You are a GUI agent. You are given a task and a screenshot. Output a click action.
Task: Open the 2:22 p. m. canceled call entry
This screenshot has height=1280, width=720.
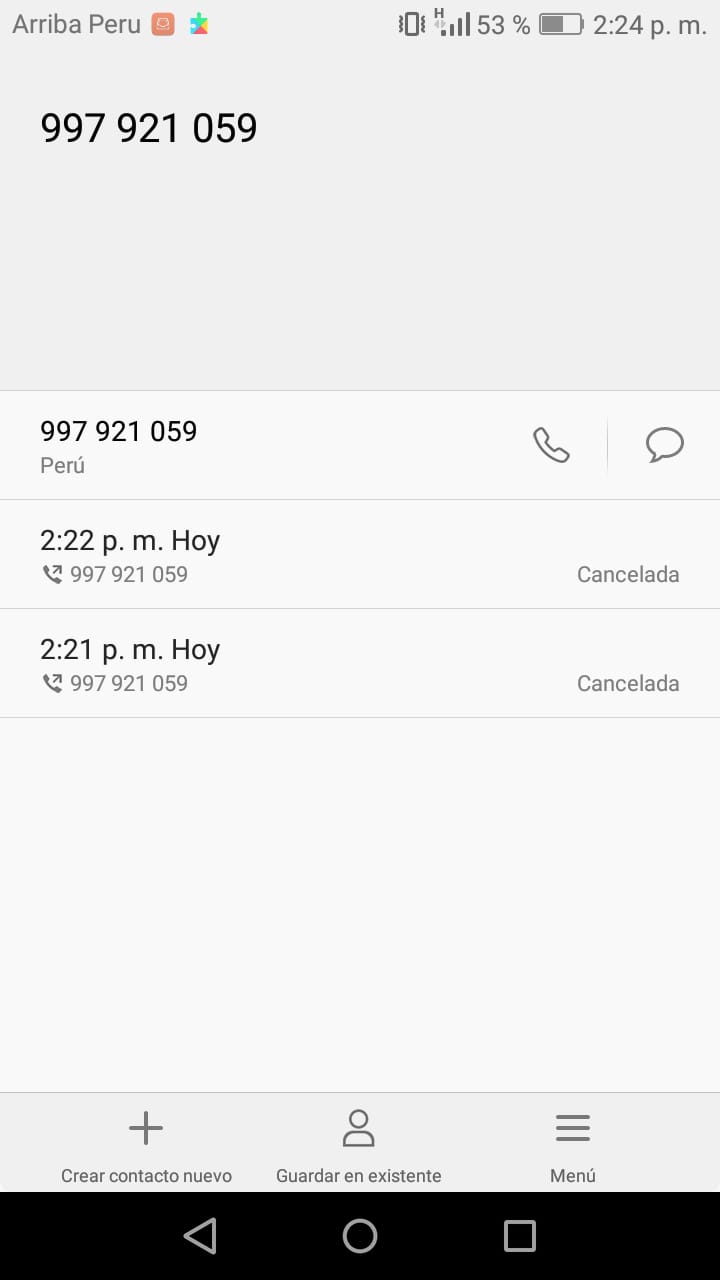360,555
